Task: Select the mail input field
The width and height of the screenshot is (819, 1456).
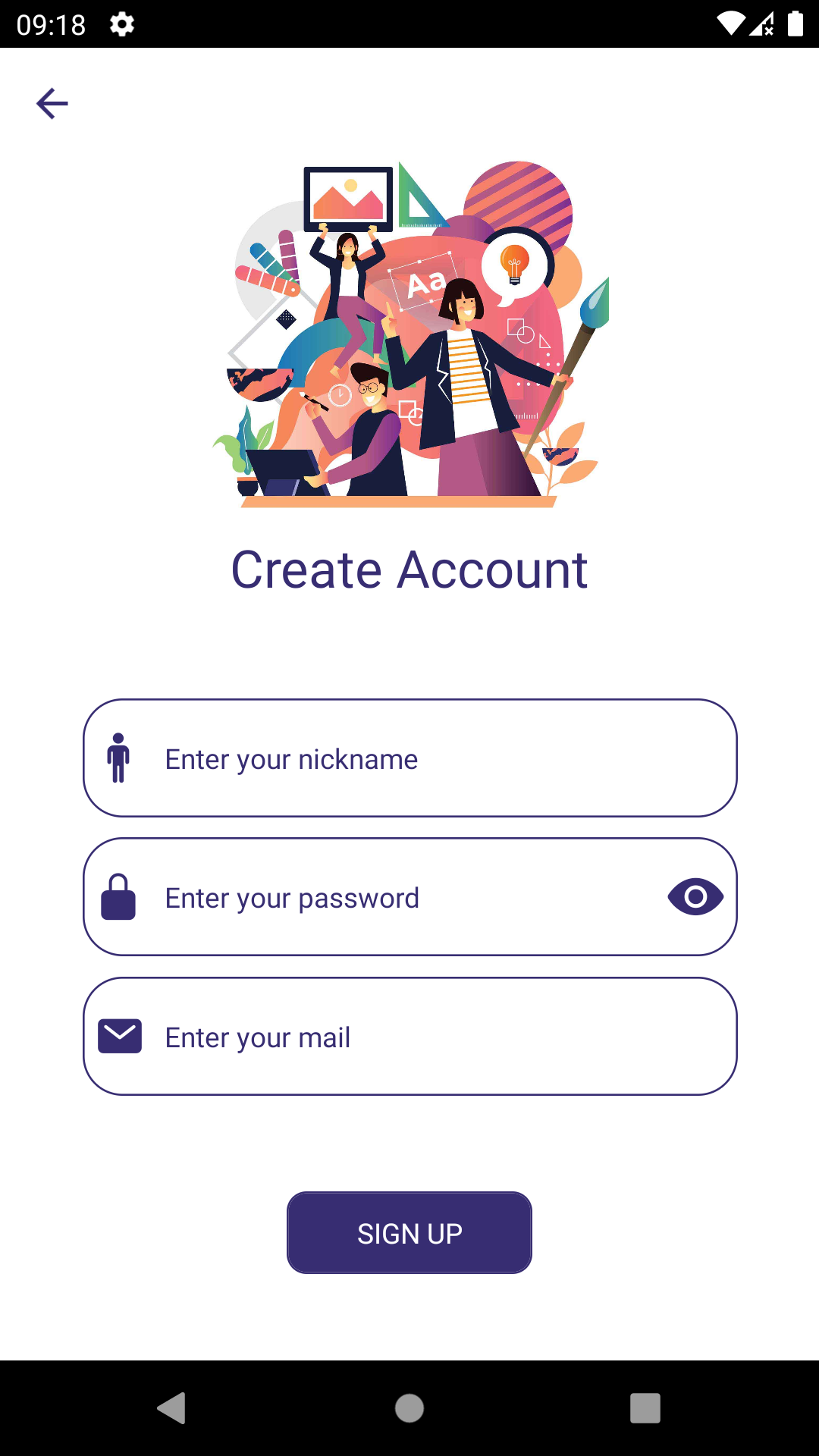Action: coord(409,1036)
